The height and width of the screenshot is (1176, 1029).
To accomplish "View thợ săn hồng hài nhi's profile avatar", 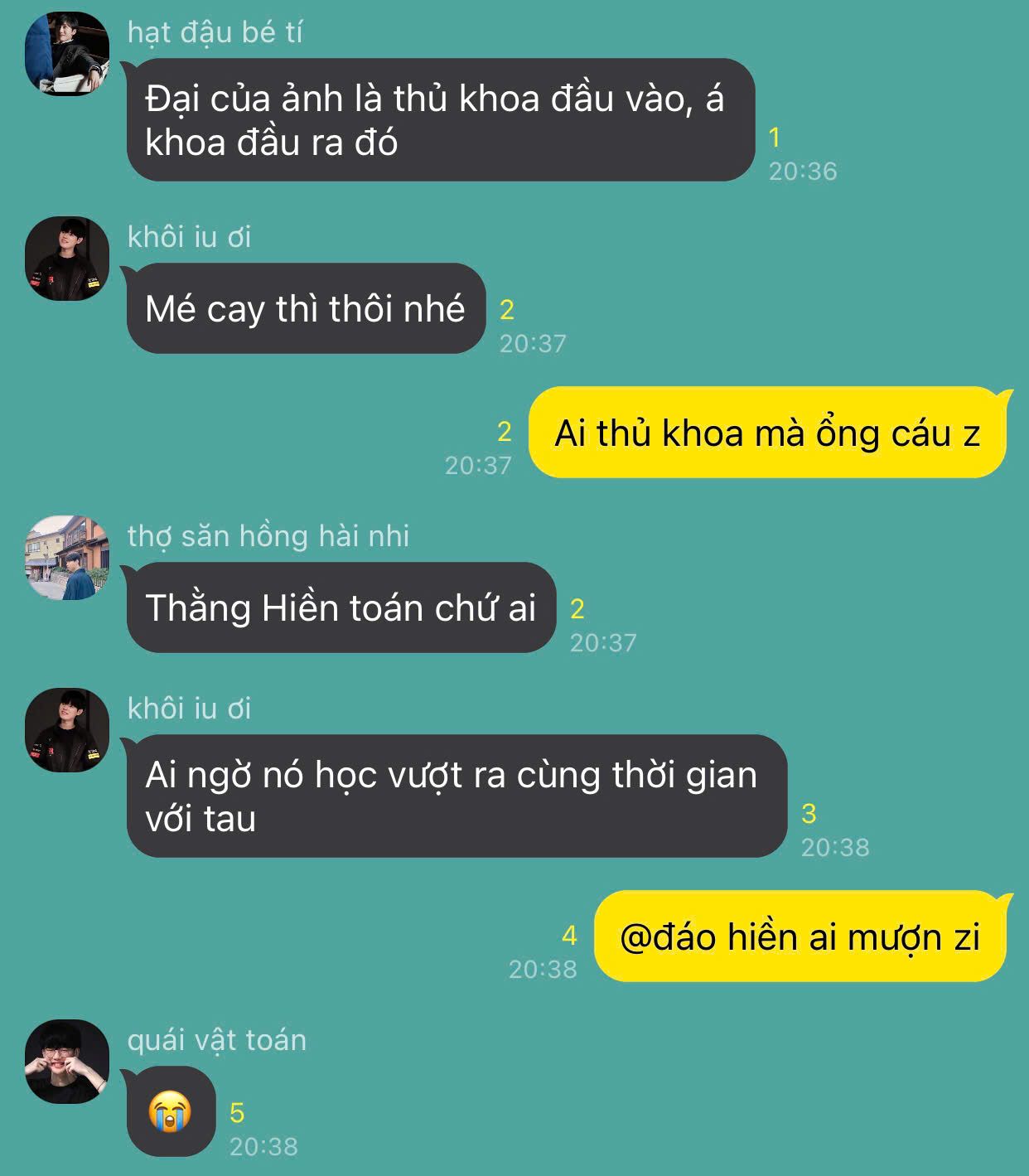I will pyautogui.click(x=67, y=558).
